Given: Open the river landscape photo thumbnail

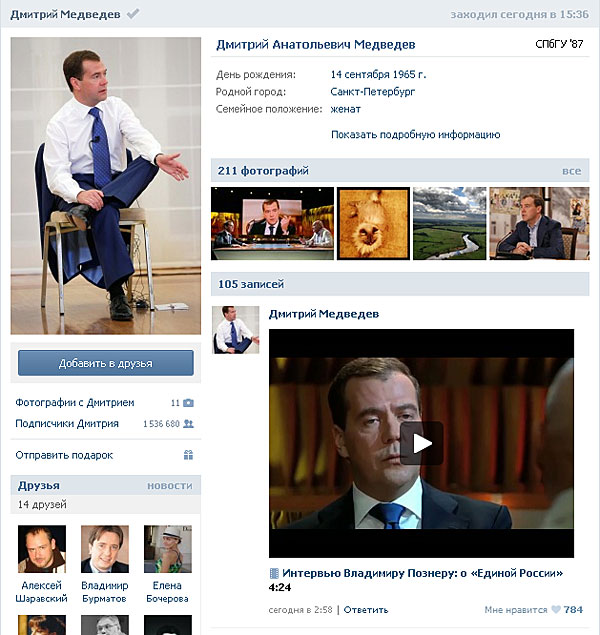Looking at the screenshot, I should pos(449,224).
